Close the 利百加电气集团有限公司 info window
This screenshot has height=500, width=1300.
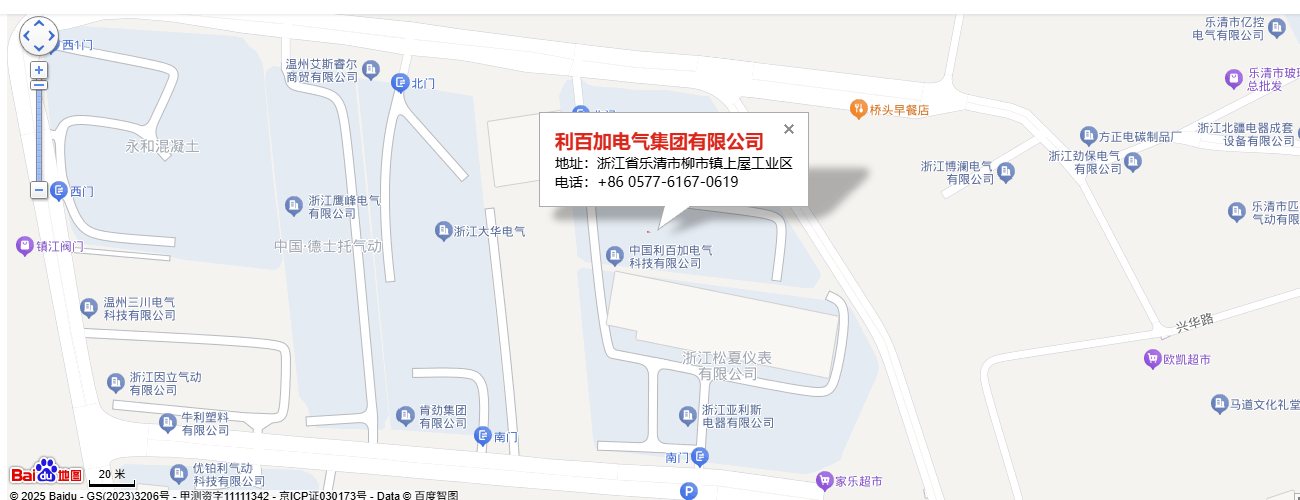click(x=789, y=129)
